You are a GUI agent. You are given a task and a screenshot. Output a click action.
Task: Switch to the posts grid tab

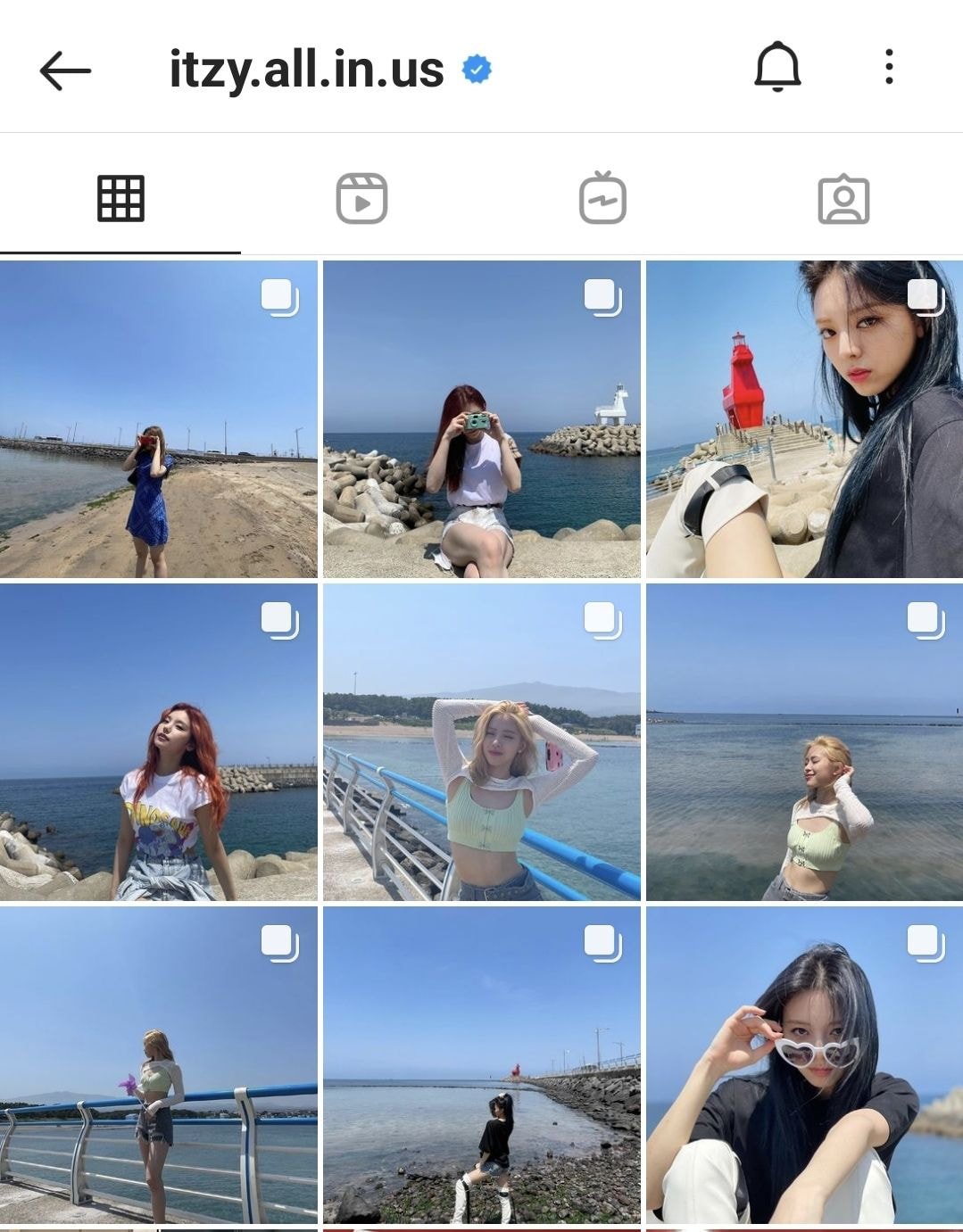pos(120,198)
